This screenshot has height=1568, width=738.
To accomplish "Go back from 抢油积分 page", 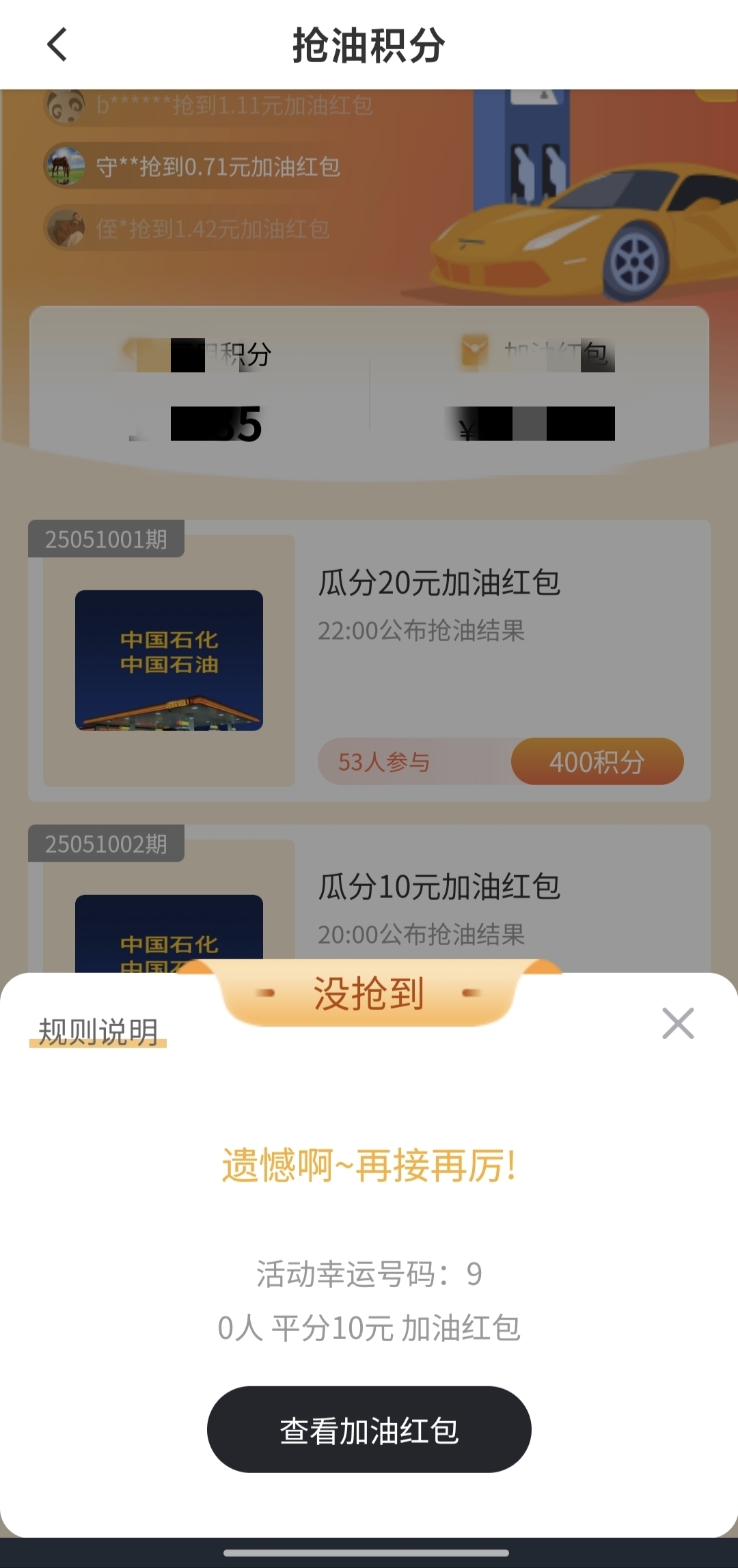I will [57, 45].
